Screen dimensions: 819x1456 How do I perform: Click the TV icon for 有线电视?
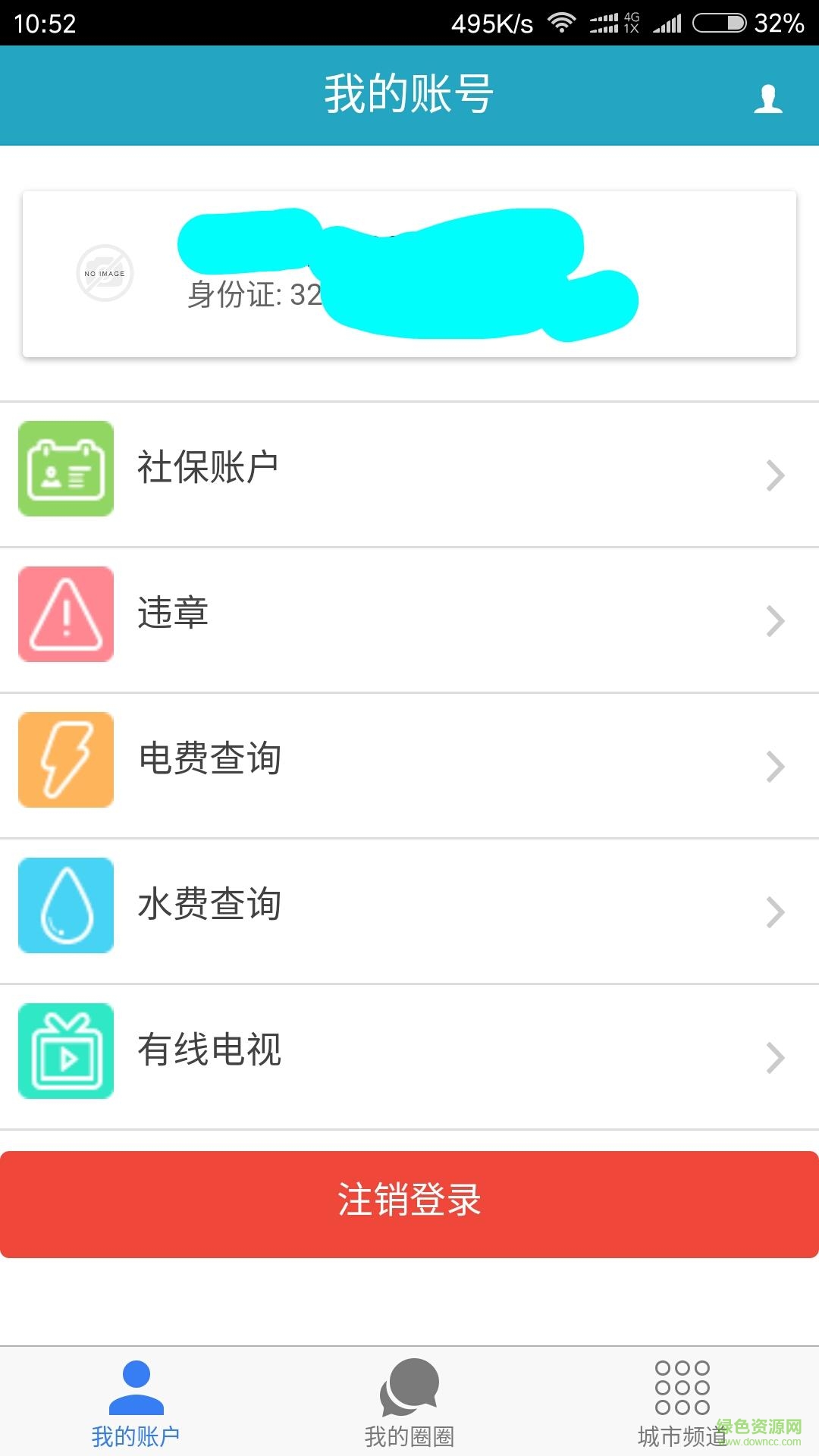pyautogui.click(x=66, y=1050)
